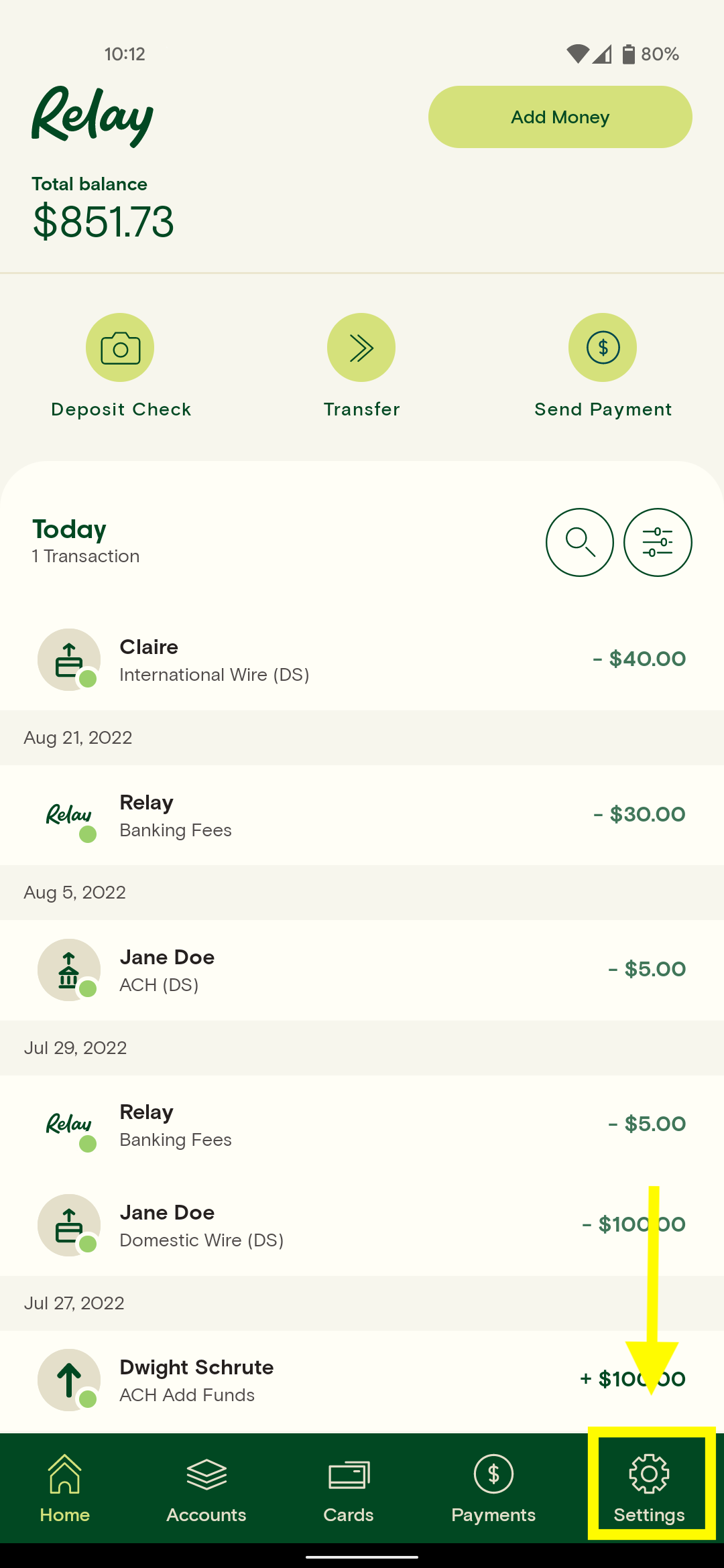Open Dwight Schrute's ACH Add Funds transaction

pos(362,1380)
